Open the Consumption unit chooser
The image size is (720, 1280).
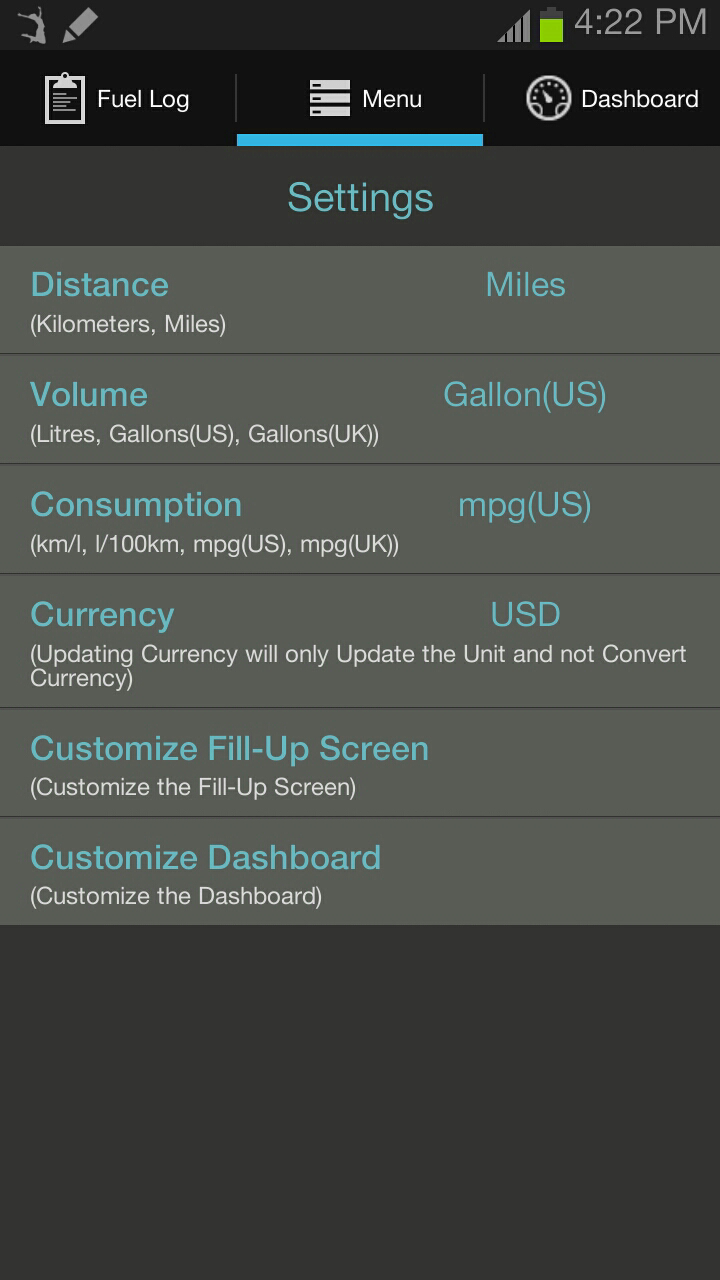pyautogui.click(x=360, y=518)
